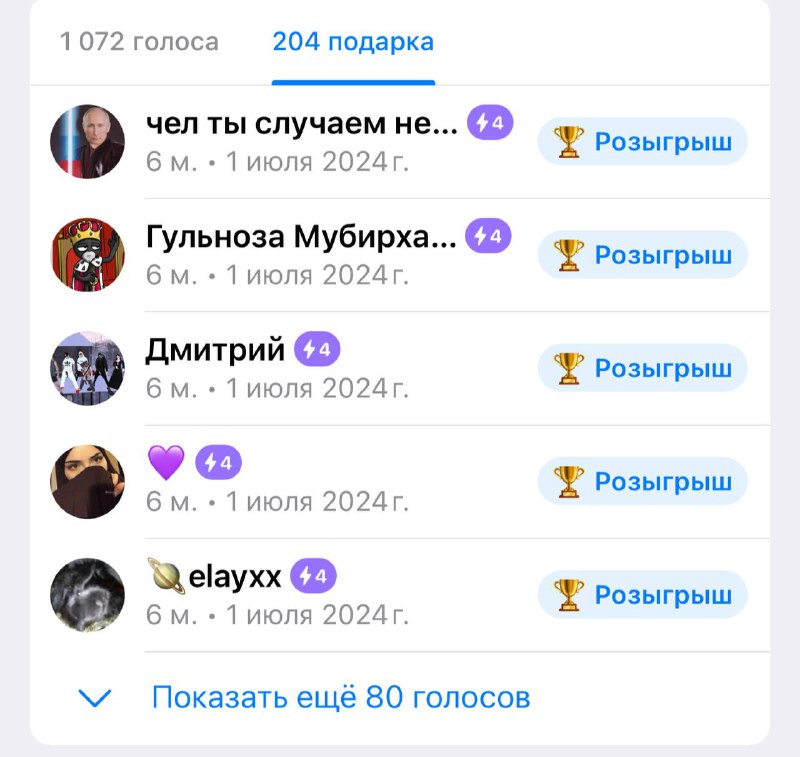The image size is (800, 757).
Task: Tap Розыгрыш badge next to Гульноза Мубирха
Action: click(x=642, y=255)
